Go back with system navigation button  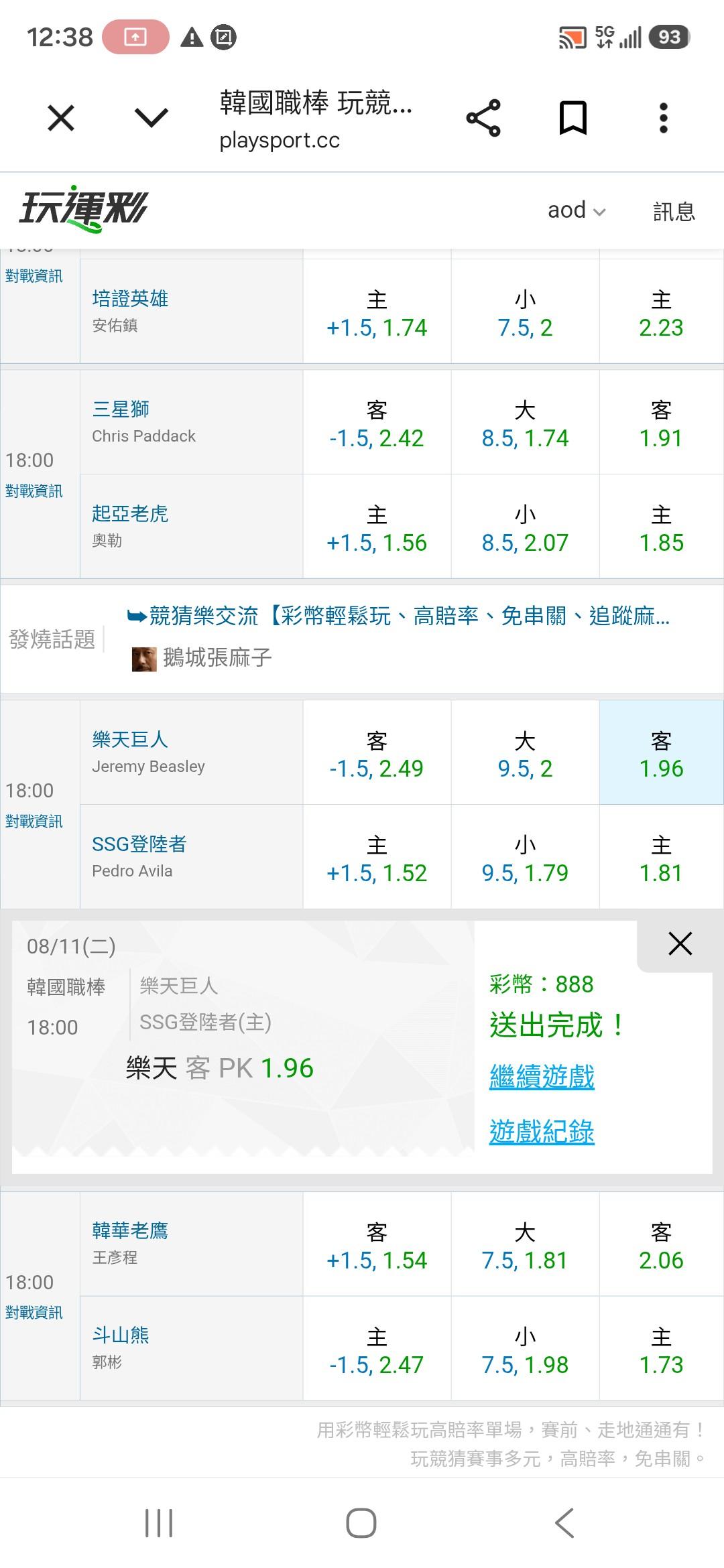pyautogui.click(x=564, y=1523)
